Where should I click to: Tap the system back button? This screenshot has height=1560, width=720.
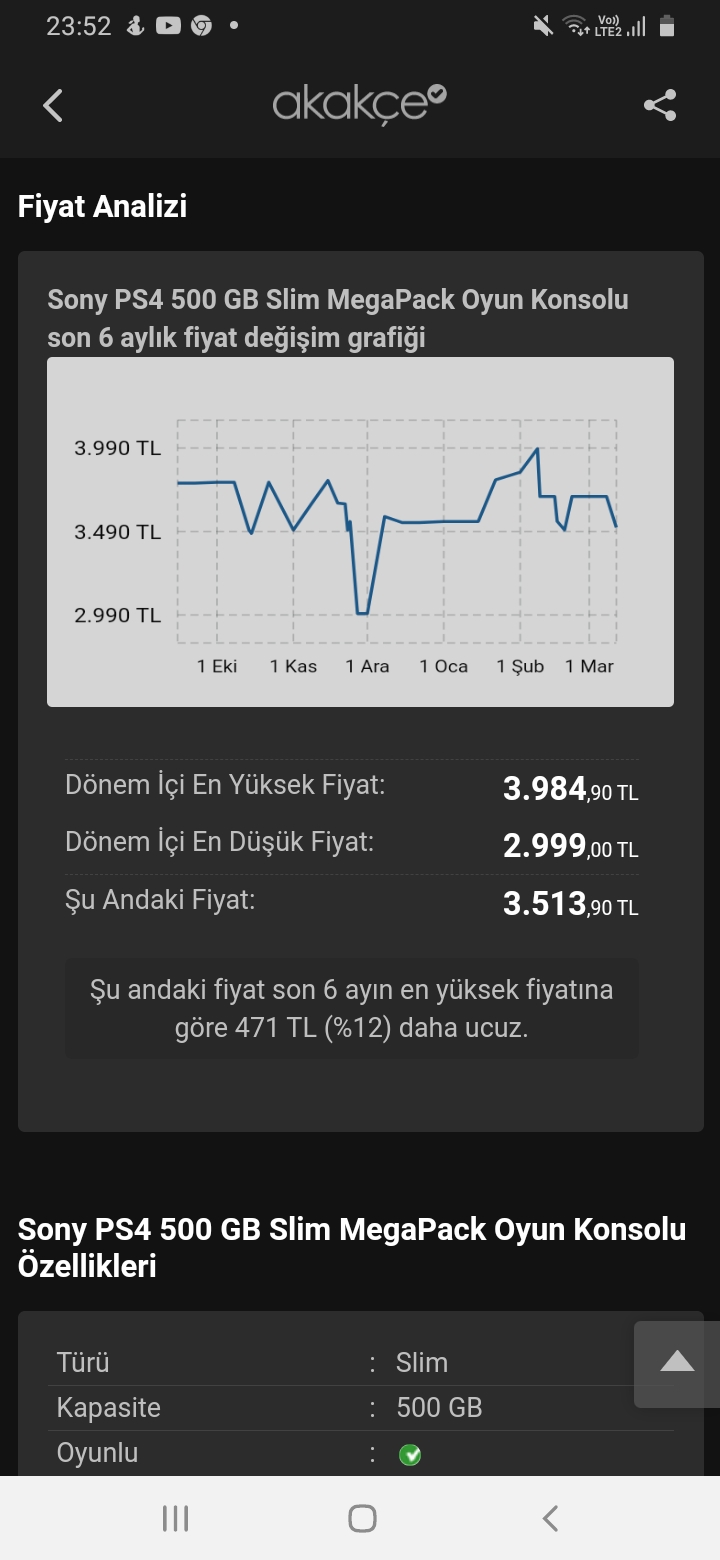tap(549, 1518)
